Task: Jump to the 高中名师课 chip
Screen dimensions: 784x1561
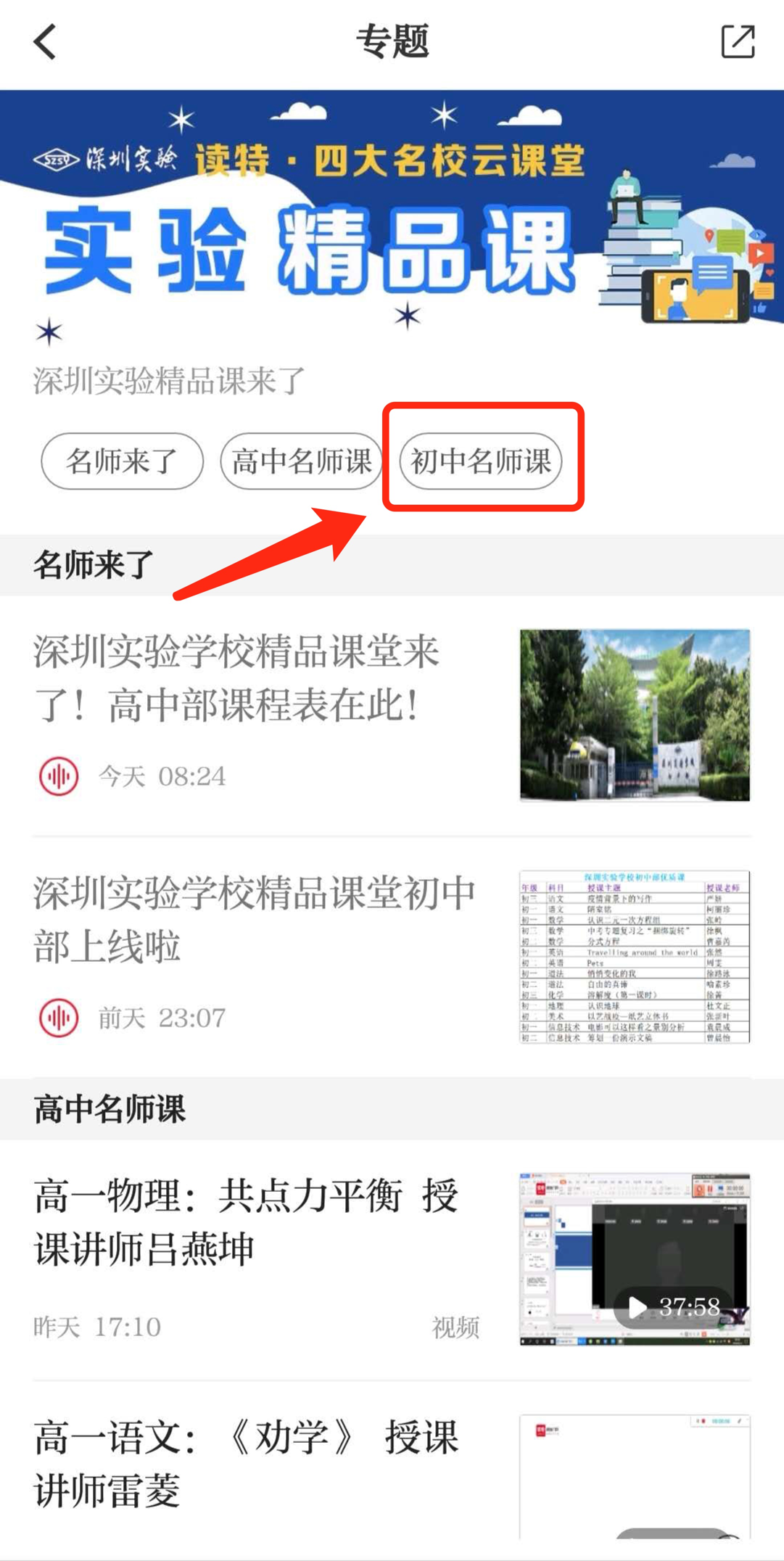Action: click(301, 461)
